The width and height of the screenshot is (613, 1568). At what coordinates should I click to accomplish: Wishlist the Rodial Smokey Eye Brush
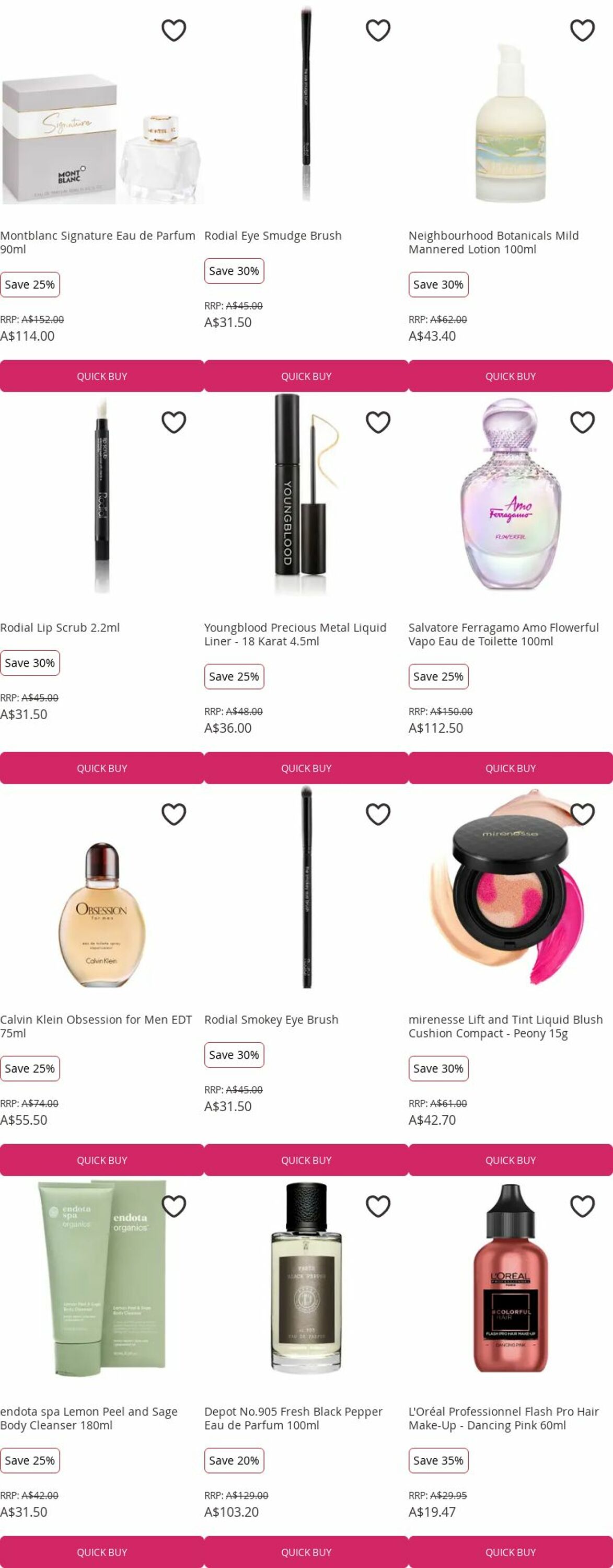click(378, 814)
